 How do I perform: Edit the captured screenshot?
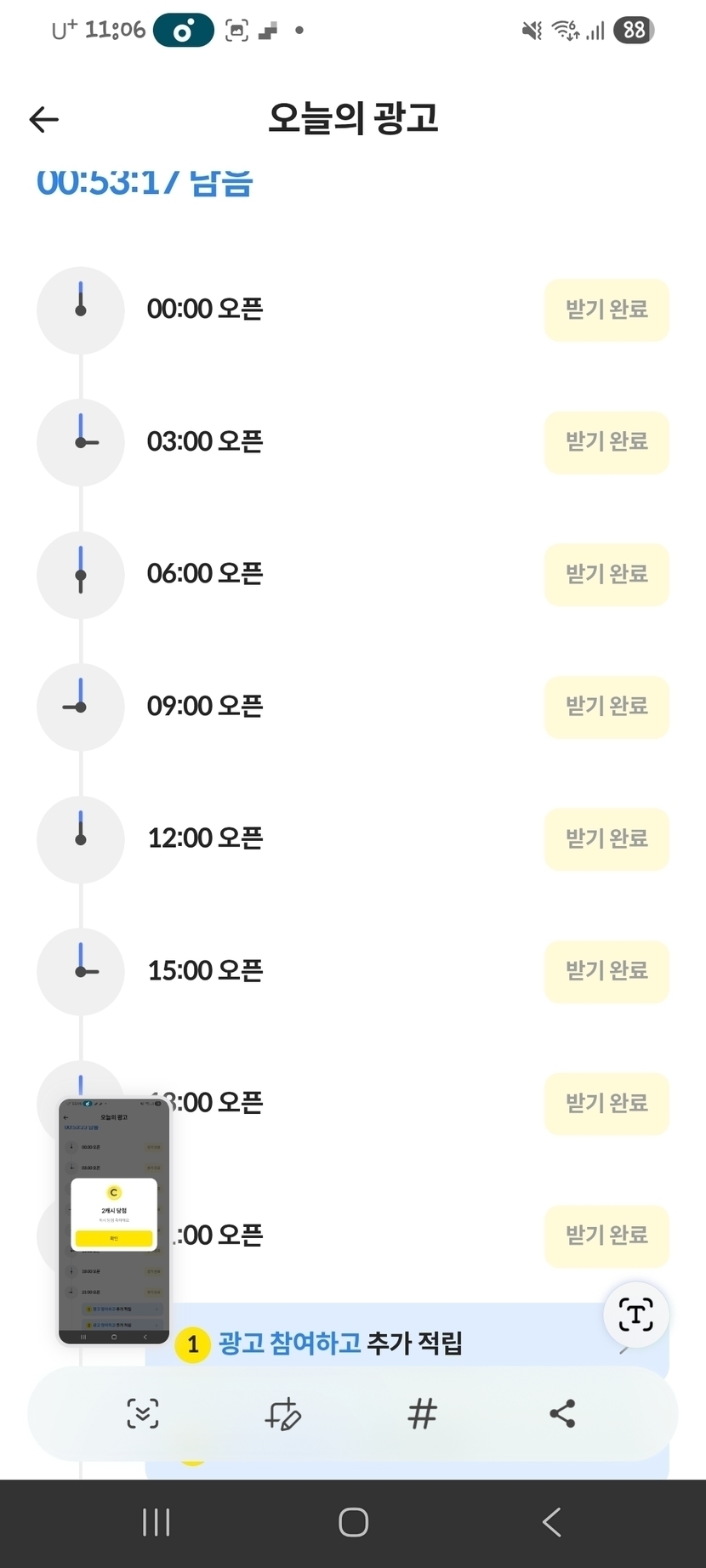tap(282, 1413)
